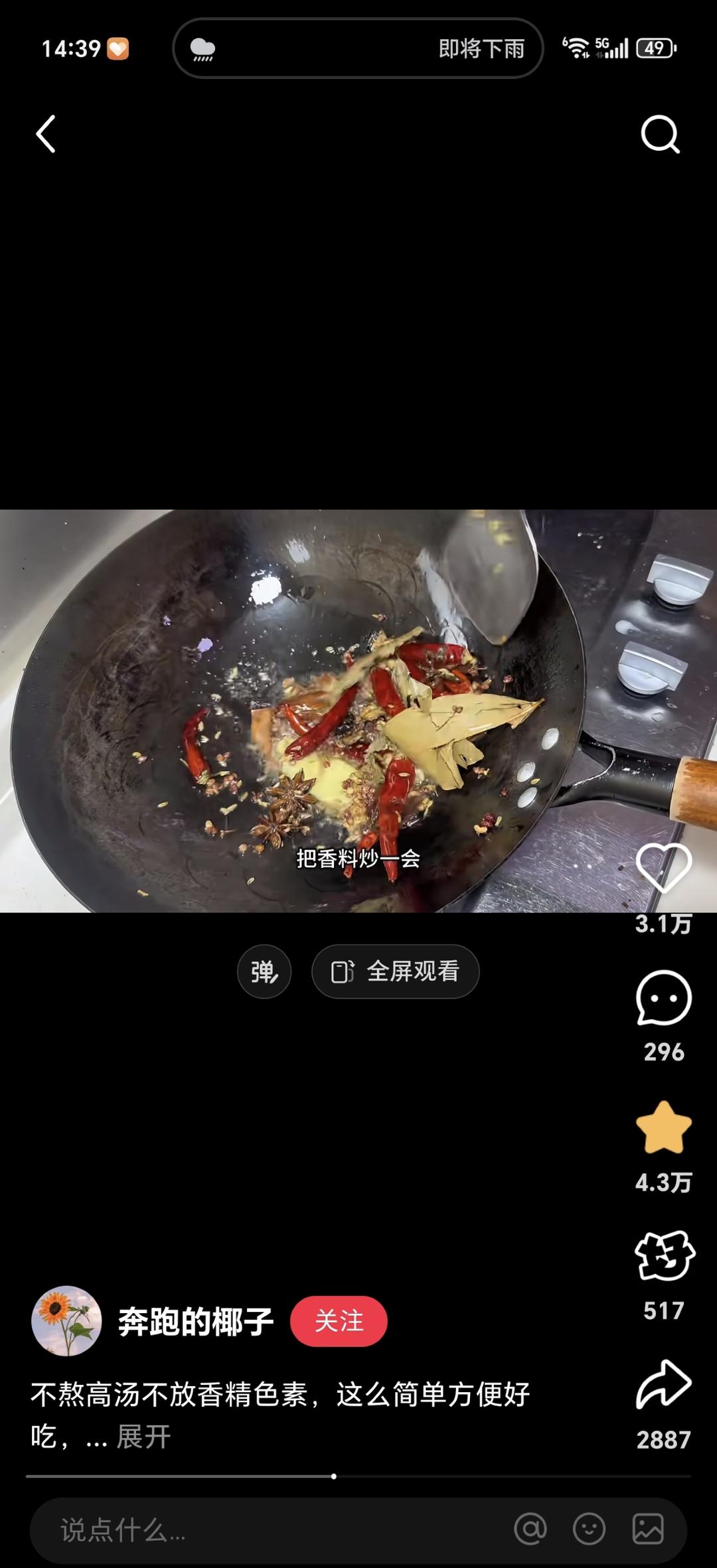717x1568 pixels.
Task: Toggle the 弹 danmaku button
Action: click(264, 971)
